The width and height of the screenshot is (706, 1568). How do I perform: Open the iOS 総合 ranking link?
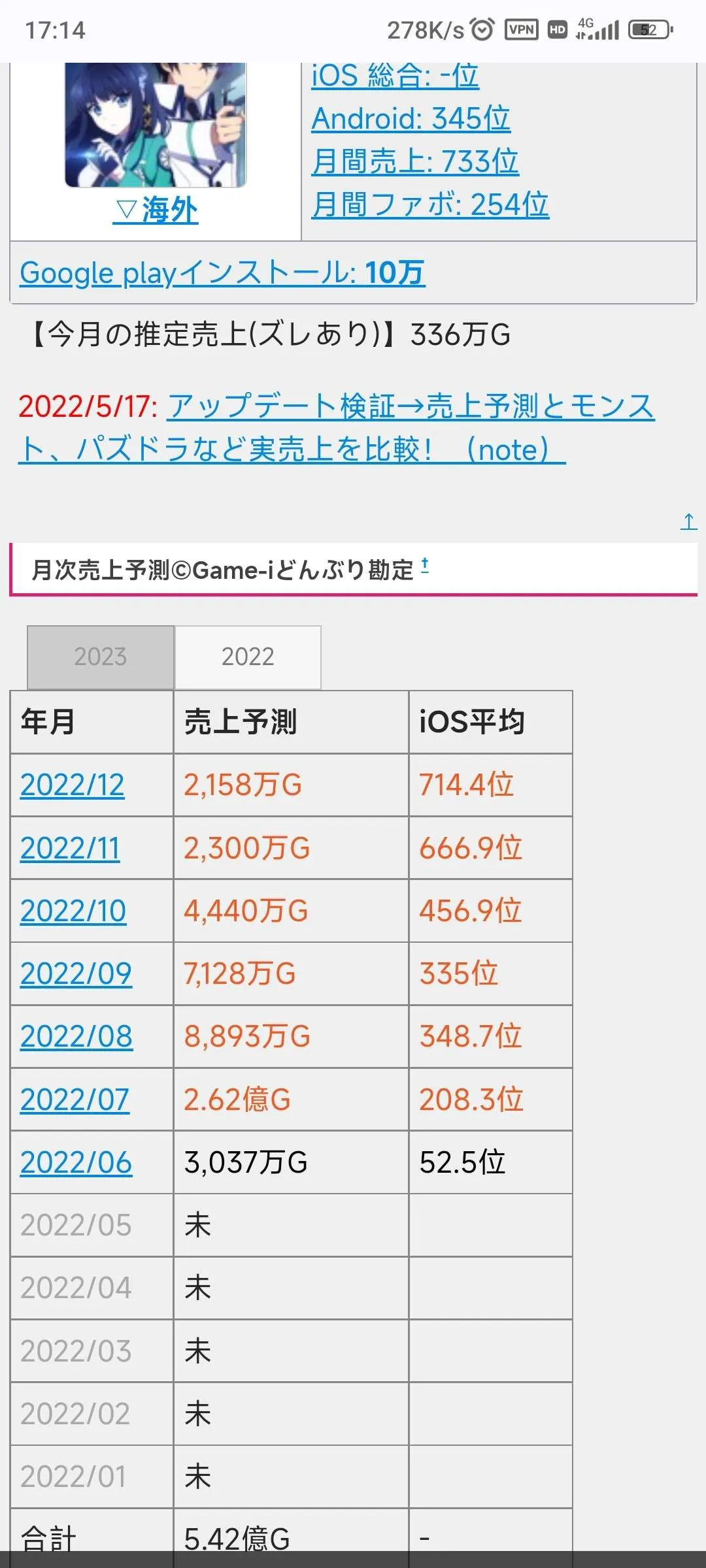[394, 77]
